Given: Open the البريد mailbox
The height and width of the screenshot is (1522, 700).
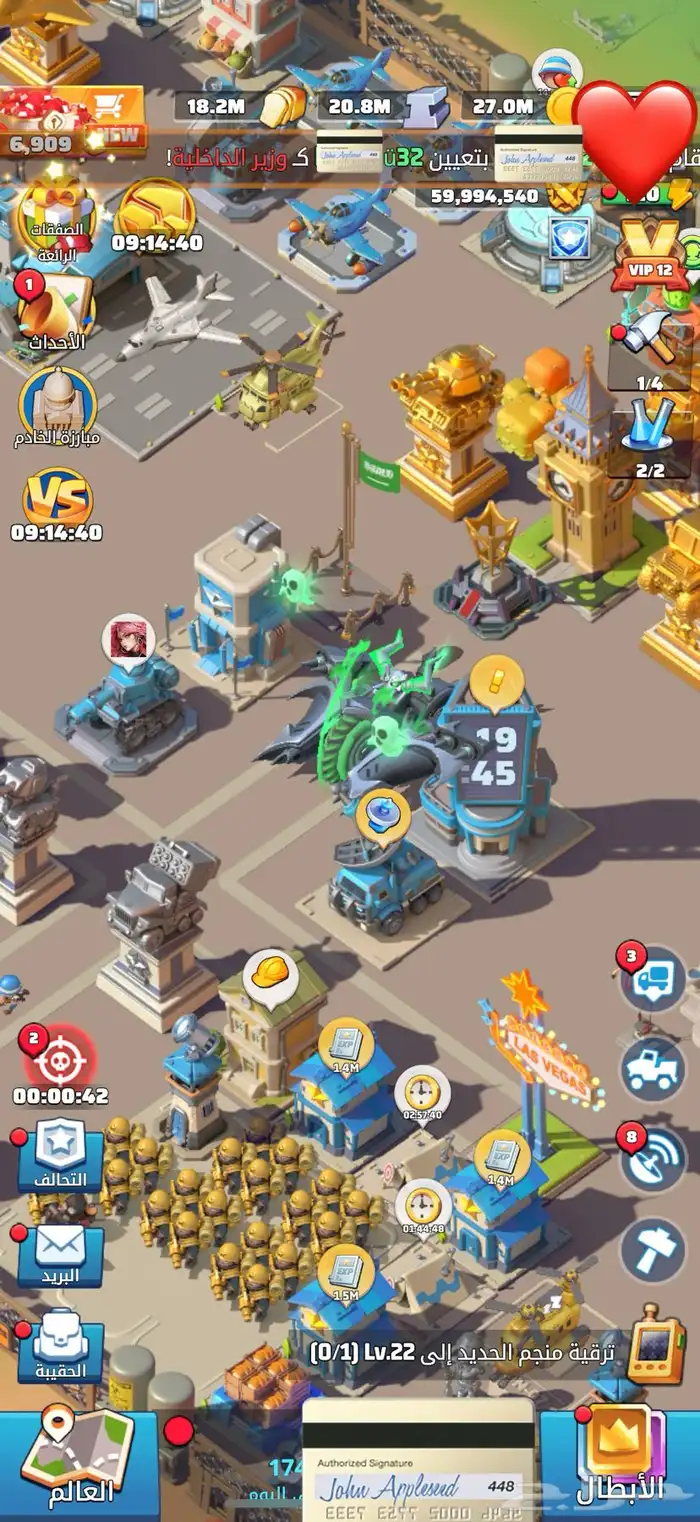Looking at the screenshot, I should pyautogui.click(x=60, y=1254).
